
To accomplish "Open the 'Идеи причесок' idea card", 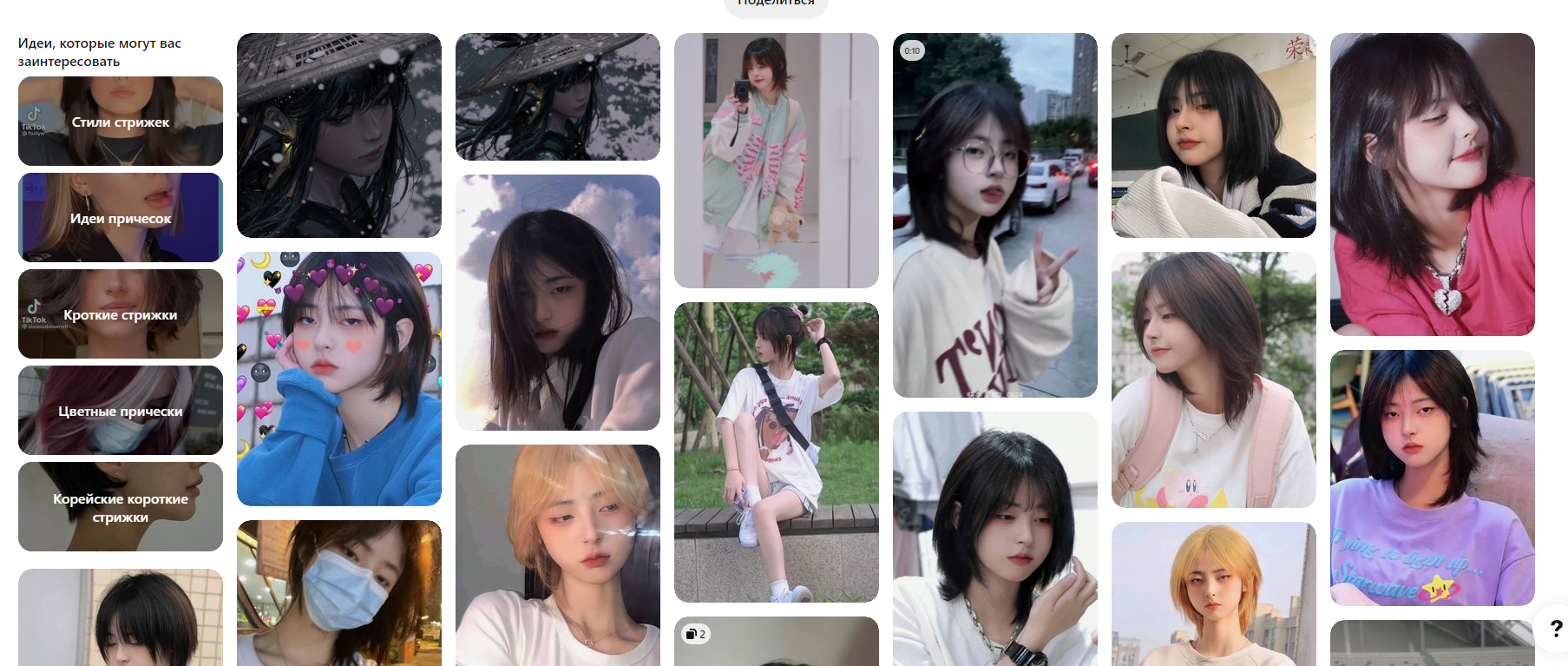I will pos(121,218).
